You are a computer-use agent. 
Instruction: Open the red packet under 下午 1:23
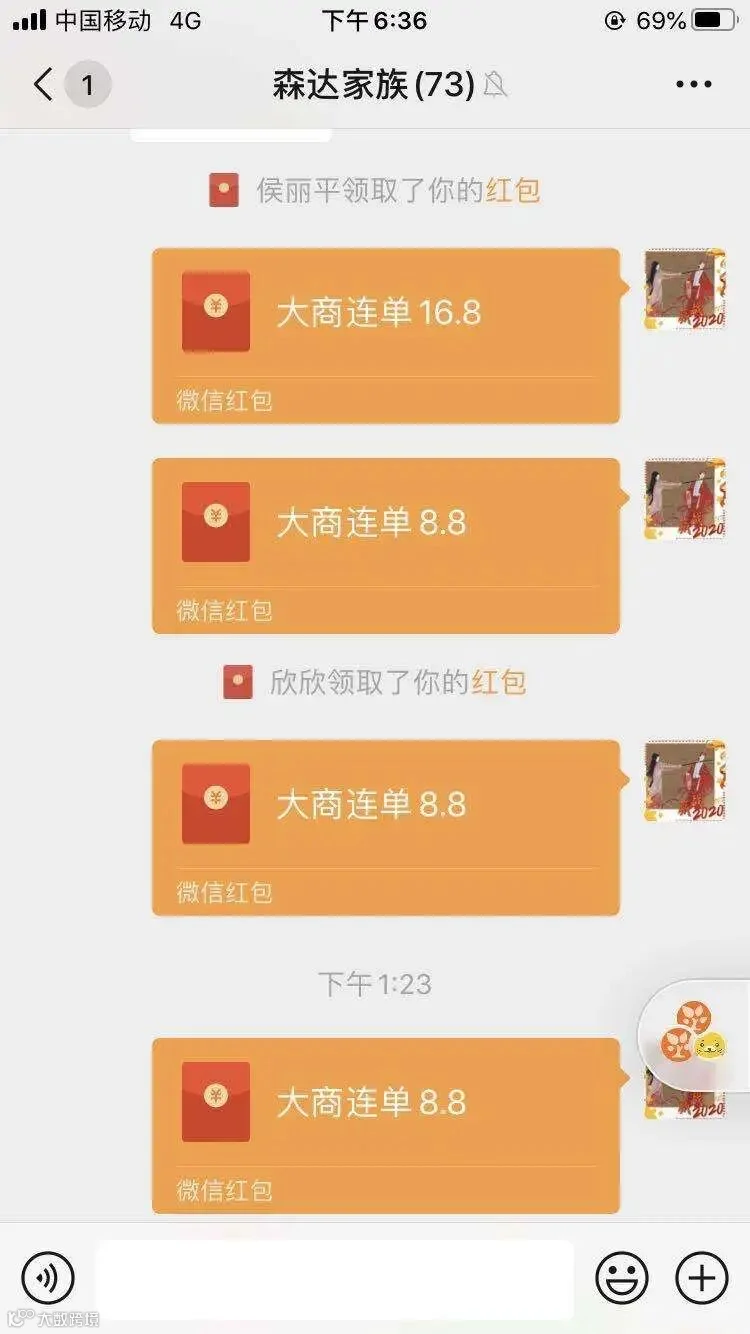[386, 1126]
